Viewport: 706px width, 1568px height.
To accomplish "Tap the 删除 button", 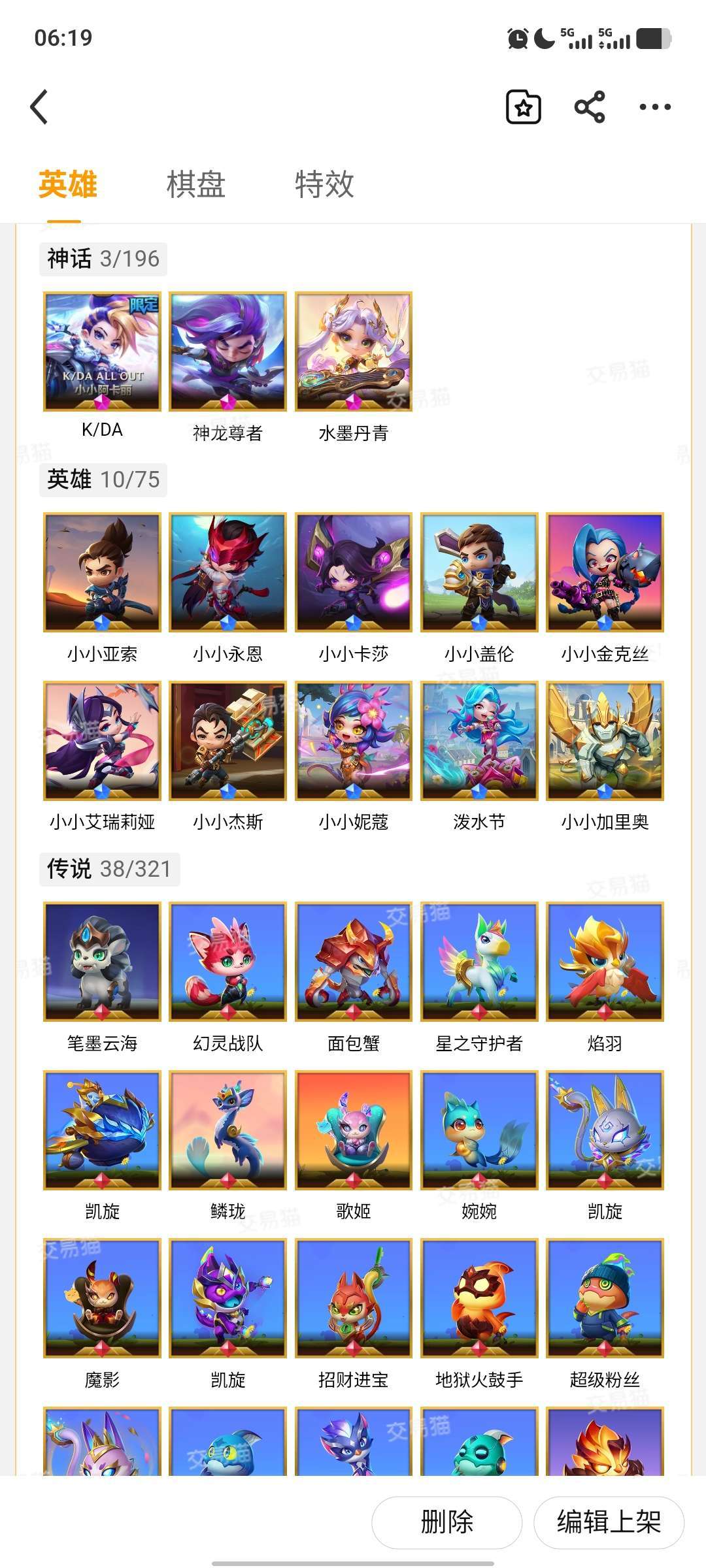I will 446,1522.
